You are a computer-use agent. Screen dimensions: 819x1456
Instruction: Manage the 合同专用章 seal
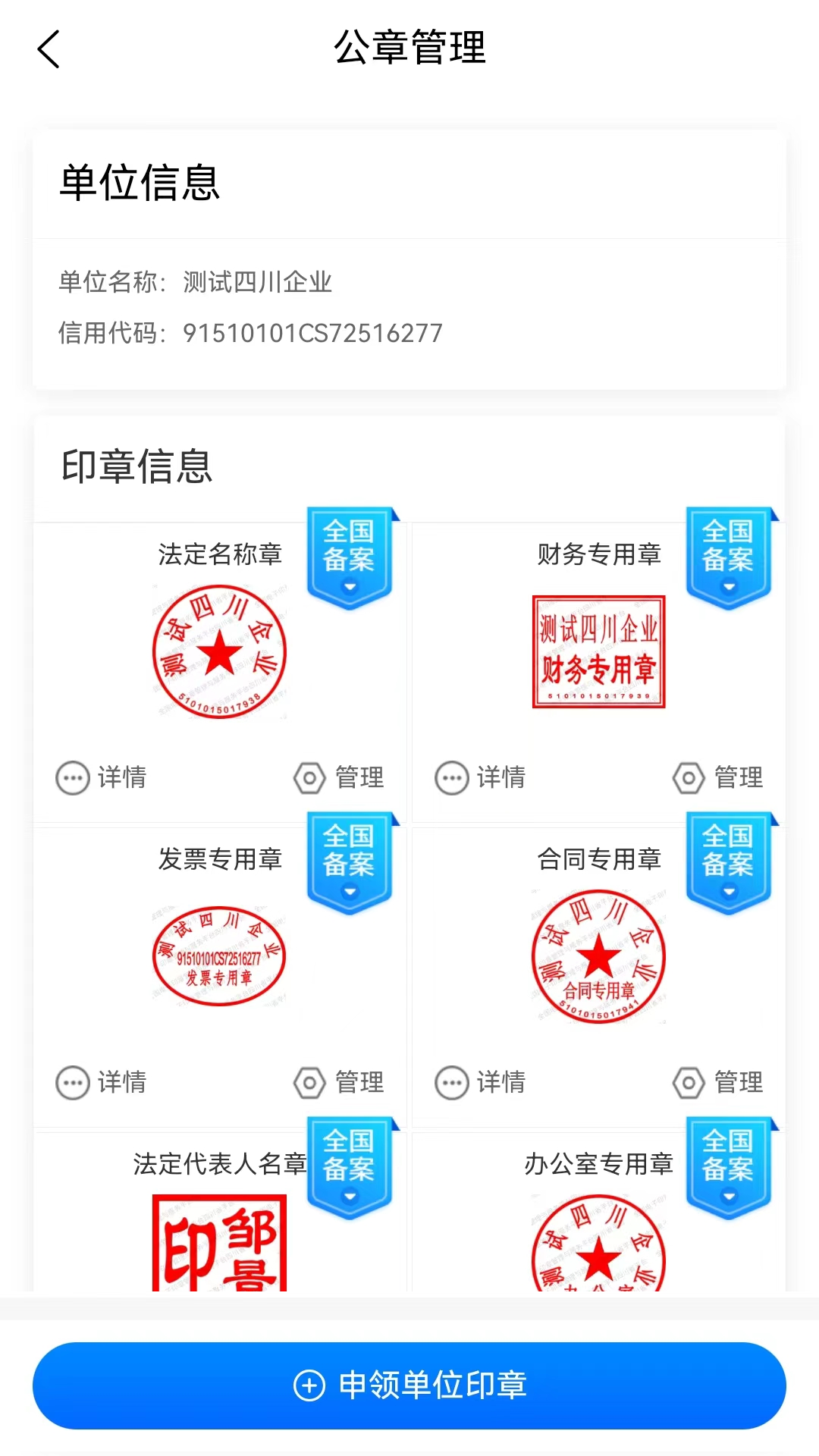[x=718, y=1082]
